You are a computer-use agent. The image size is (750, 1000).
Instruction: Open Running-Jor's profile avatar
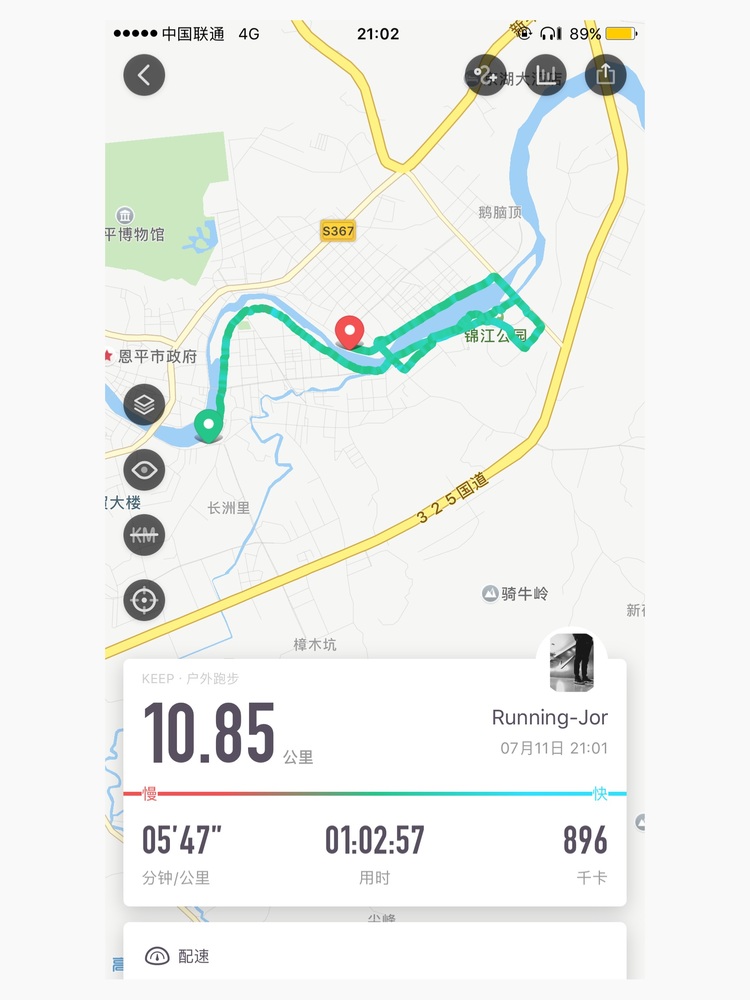click(572, 662)
